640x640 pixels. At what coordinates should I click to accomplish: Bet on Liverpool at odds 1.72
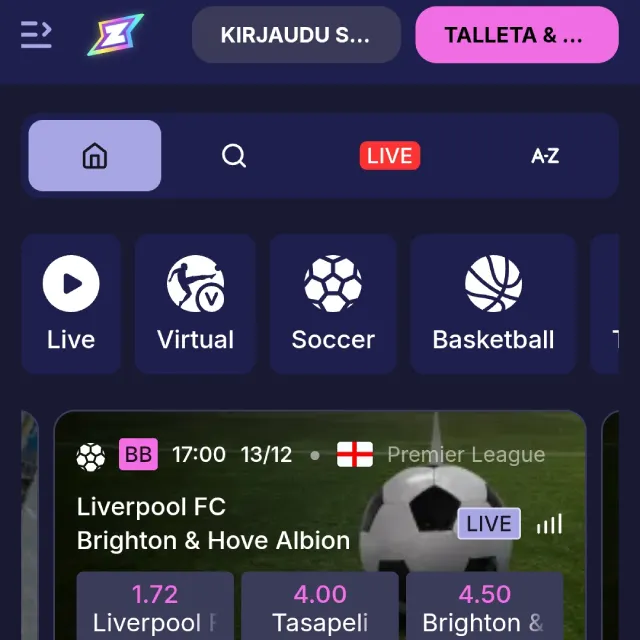pyautogui.click(x=155, y=606)
